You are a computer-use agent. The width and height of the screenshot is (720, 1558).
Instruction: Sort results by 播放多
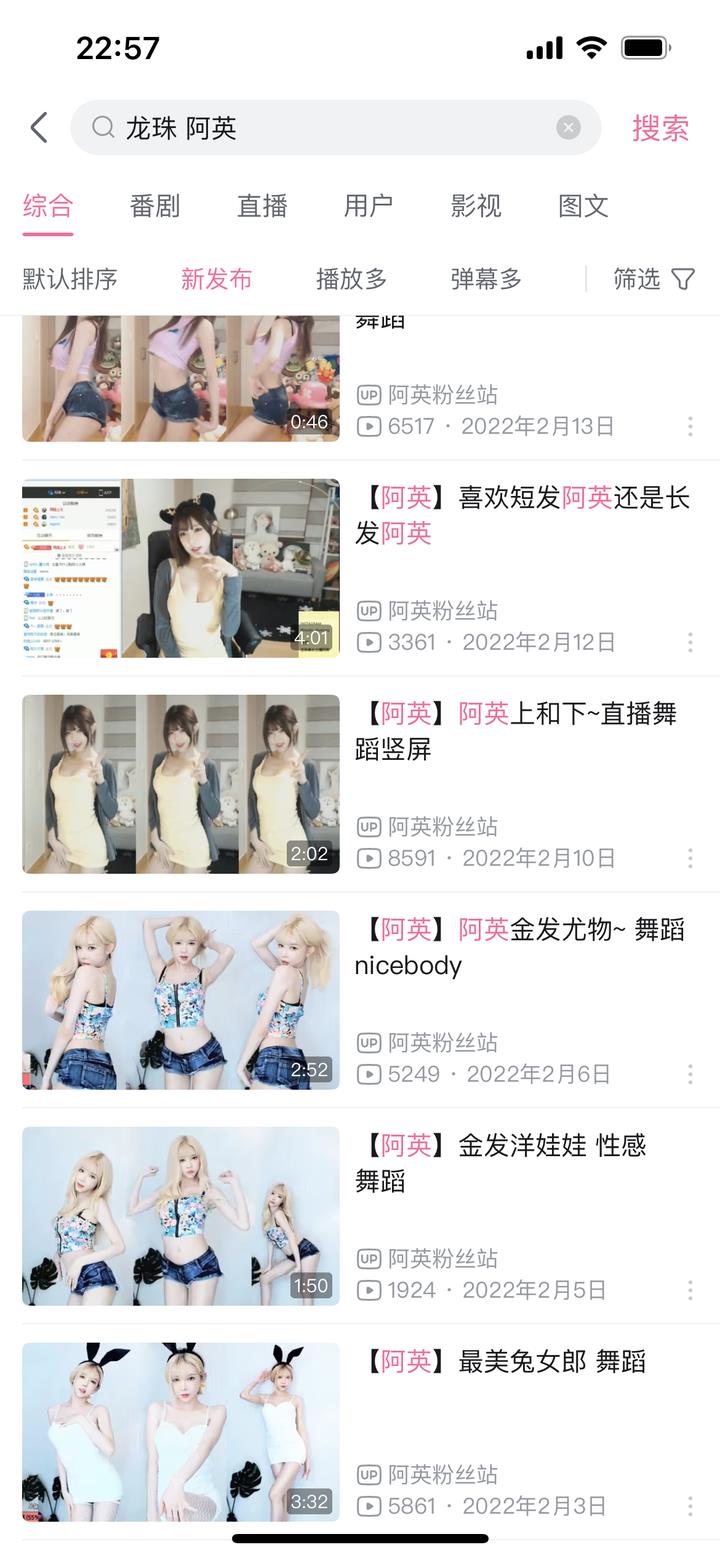pos(351,279)
